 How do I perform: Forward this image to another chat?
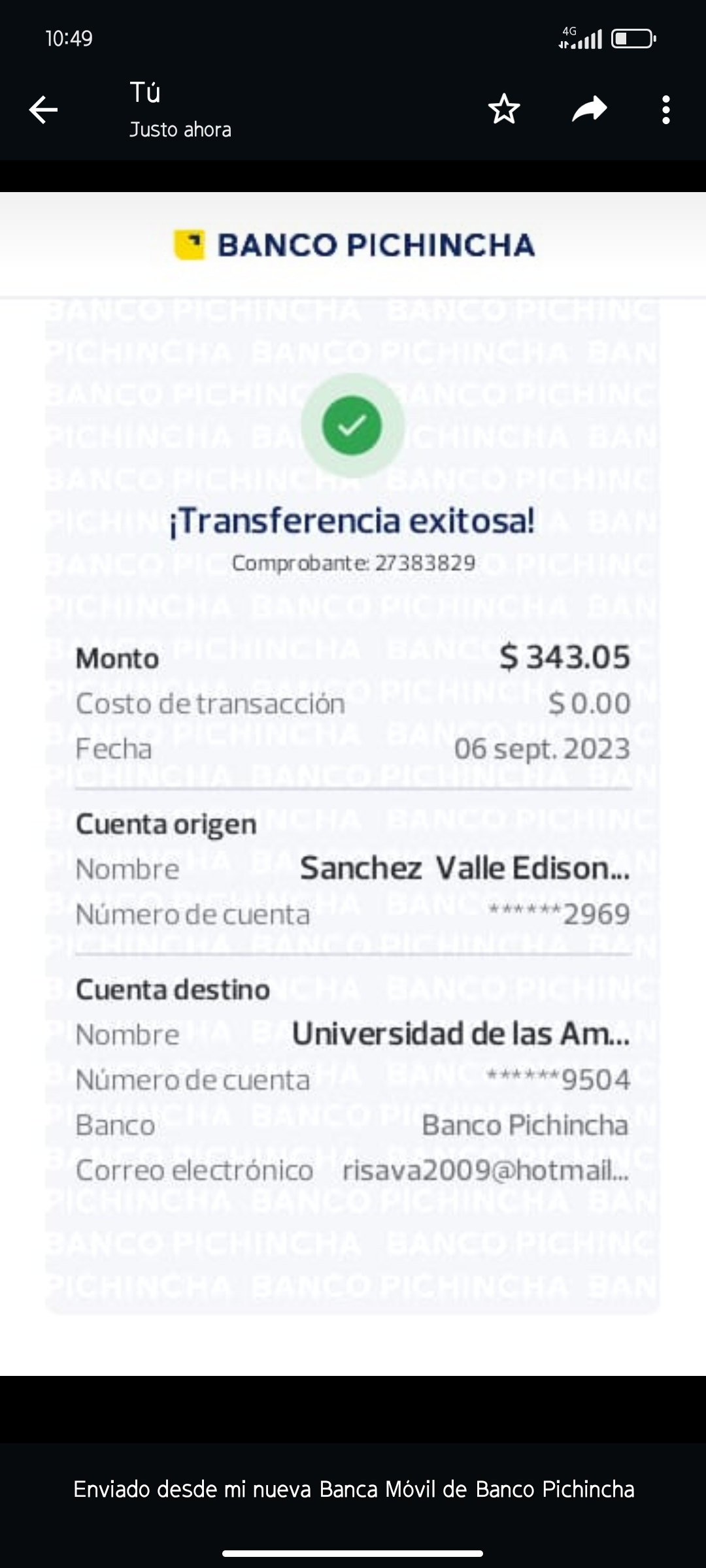(x=589, y=110)
